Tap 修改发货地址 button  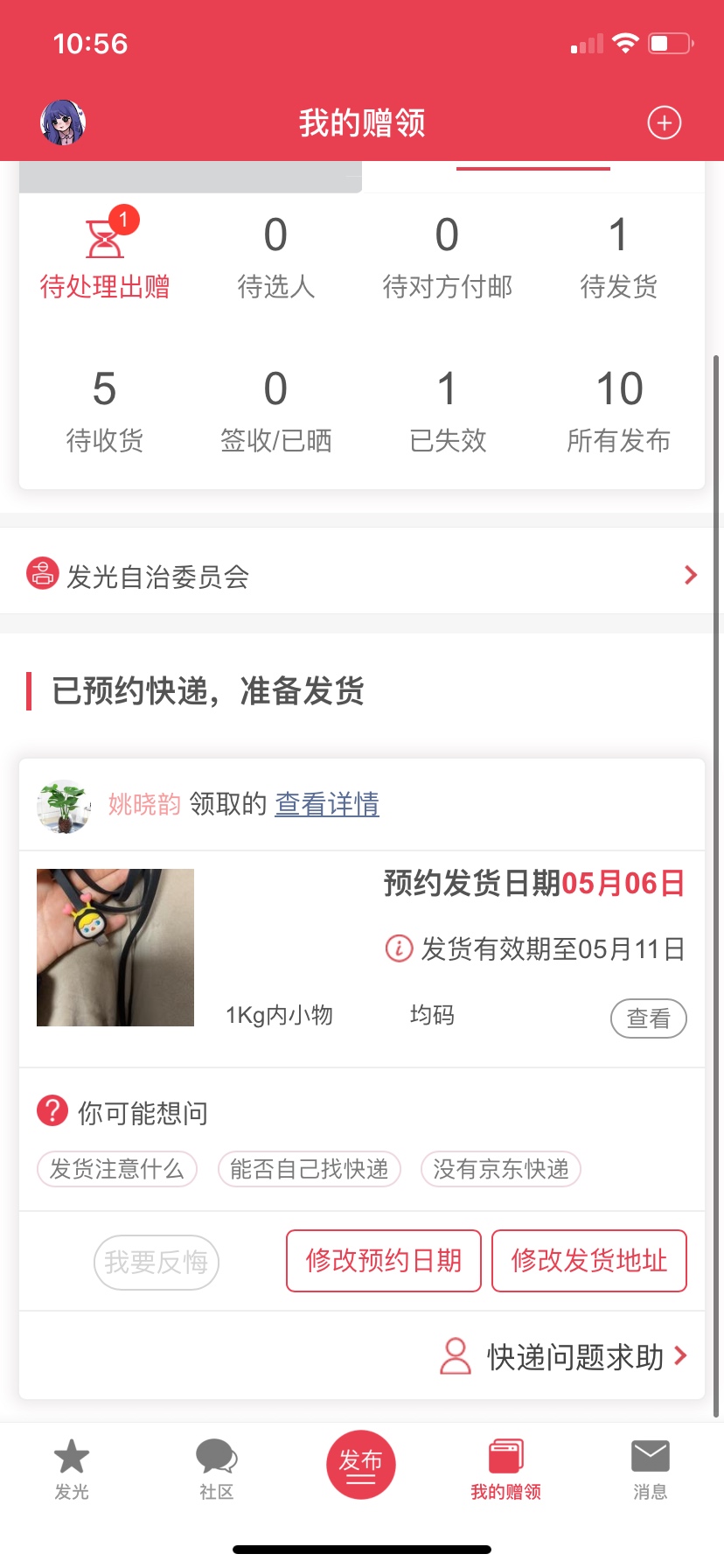pyautogui.click(x=588, y=1261)
